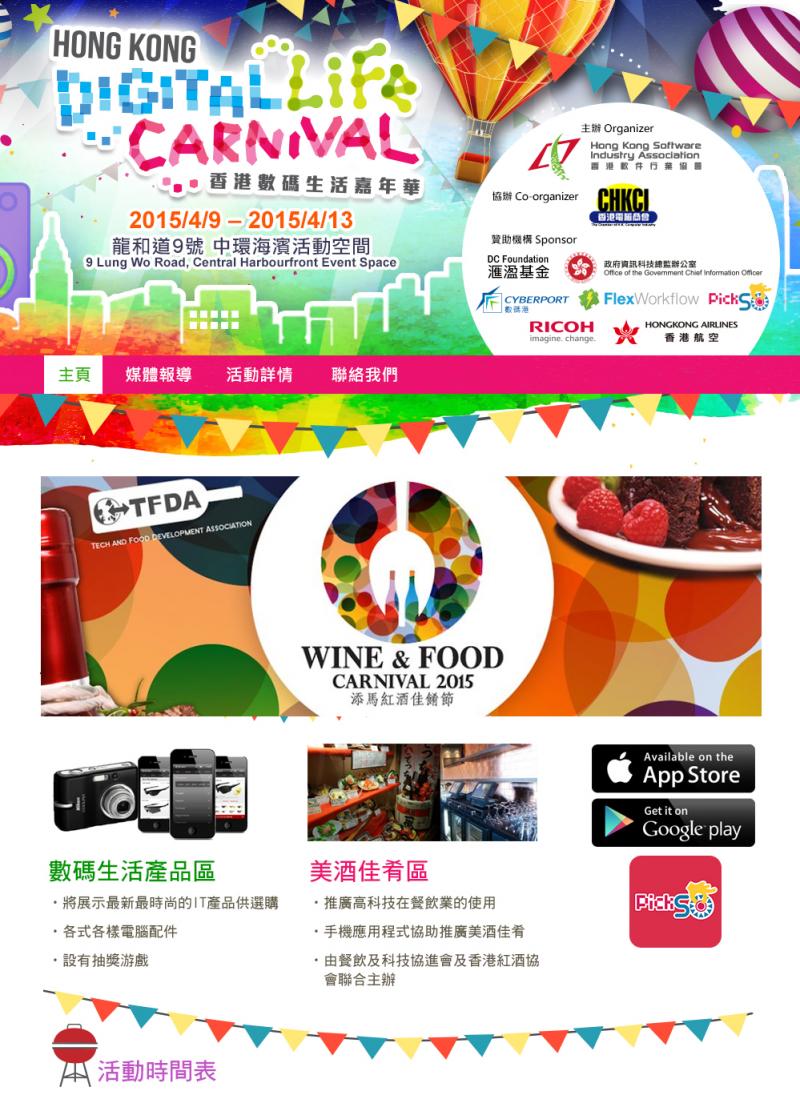The height and width of the screenshot is (1095, 800).
Task: Switch to the 活動詳情 event details tab
Action: (259, 375)
